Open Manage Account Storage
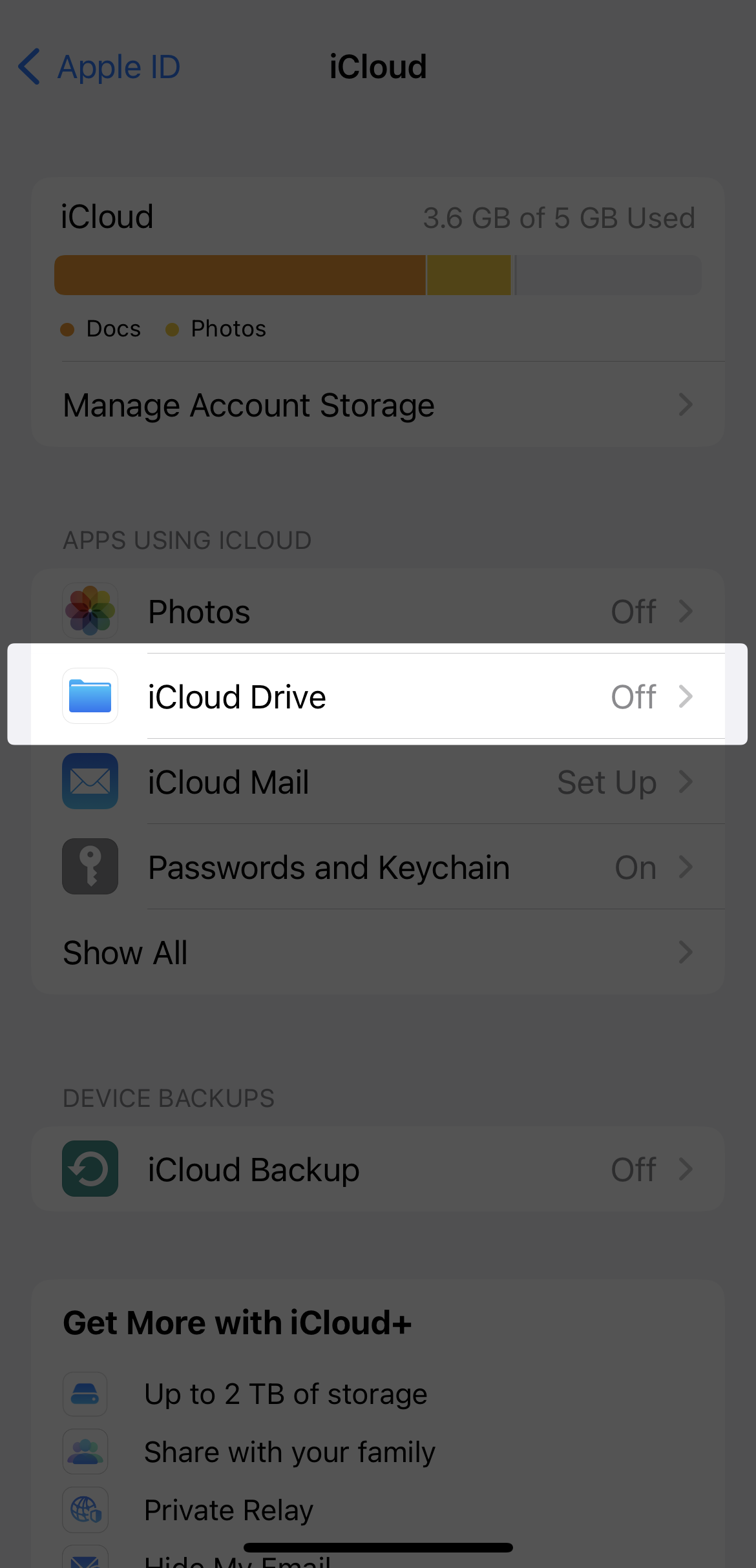 377,406
